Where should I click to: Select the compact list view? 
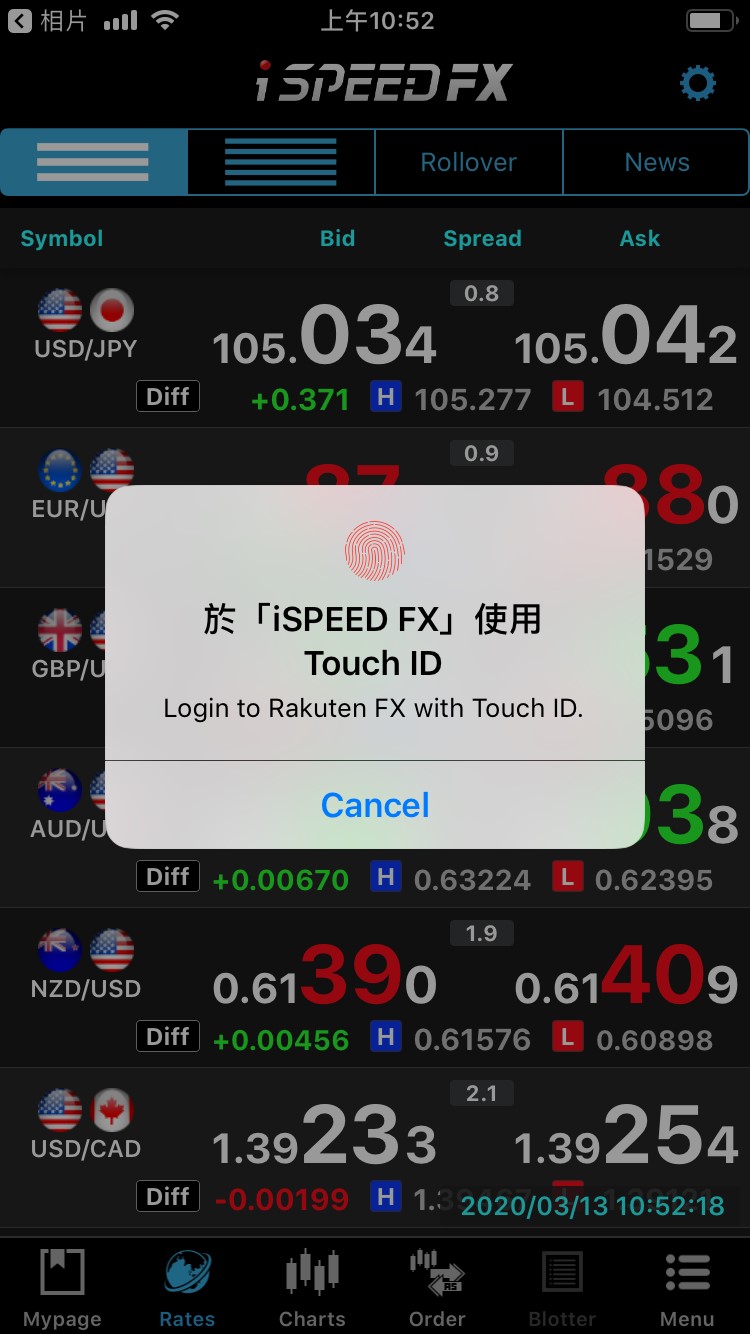click(x=281, y=162)
